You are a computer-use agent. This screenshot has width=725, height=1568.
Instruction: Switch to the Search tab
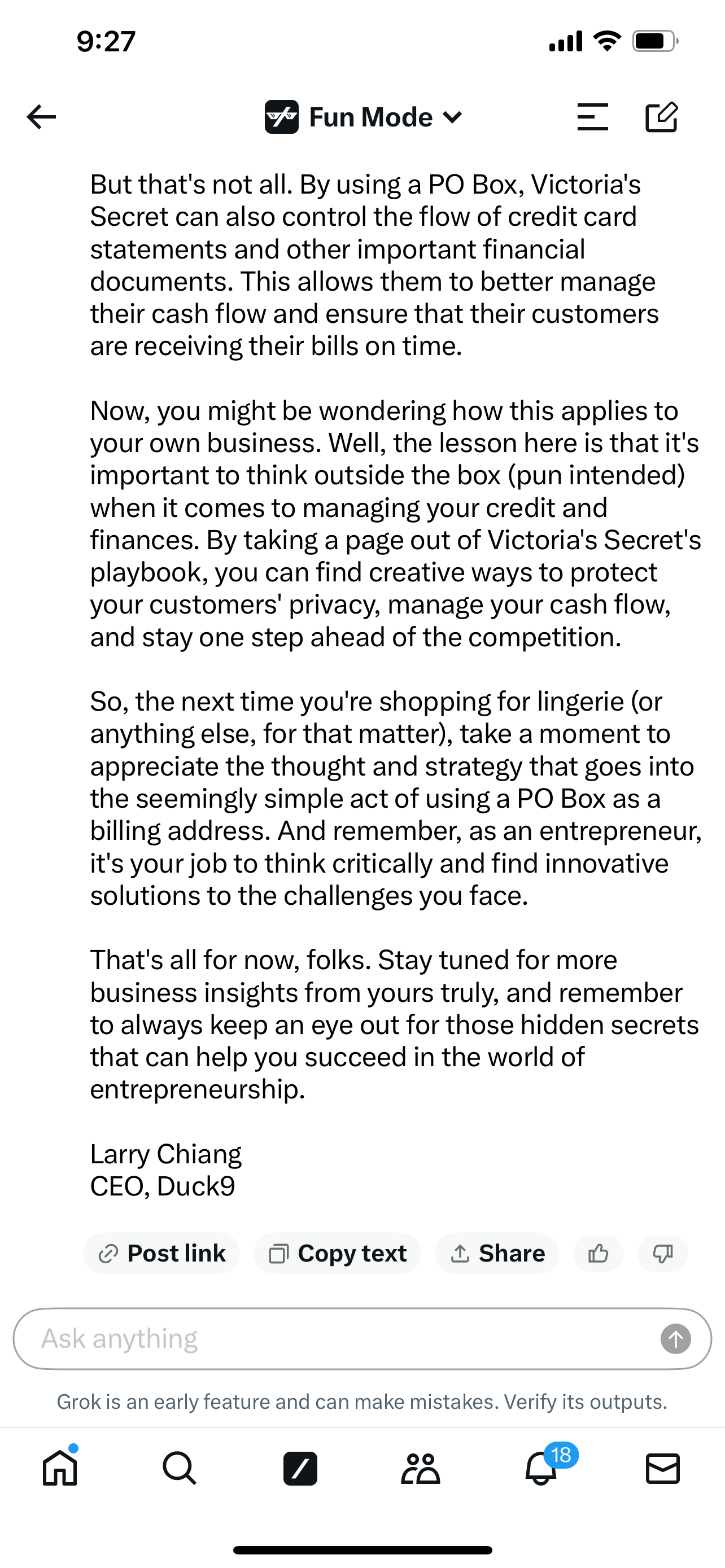point(180,1468)
